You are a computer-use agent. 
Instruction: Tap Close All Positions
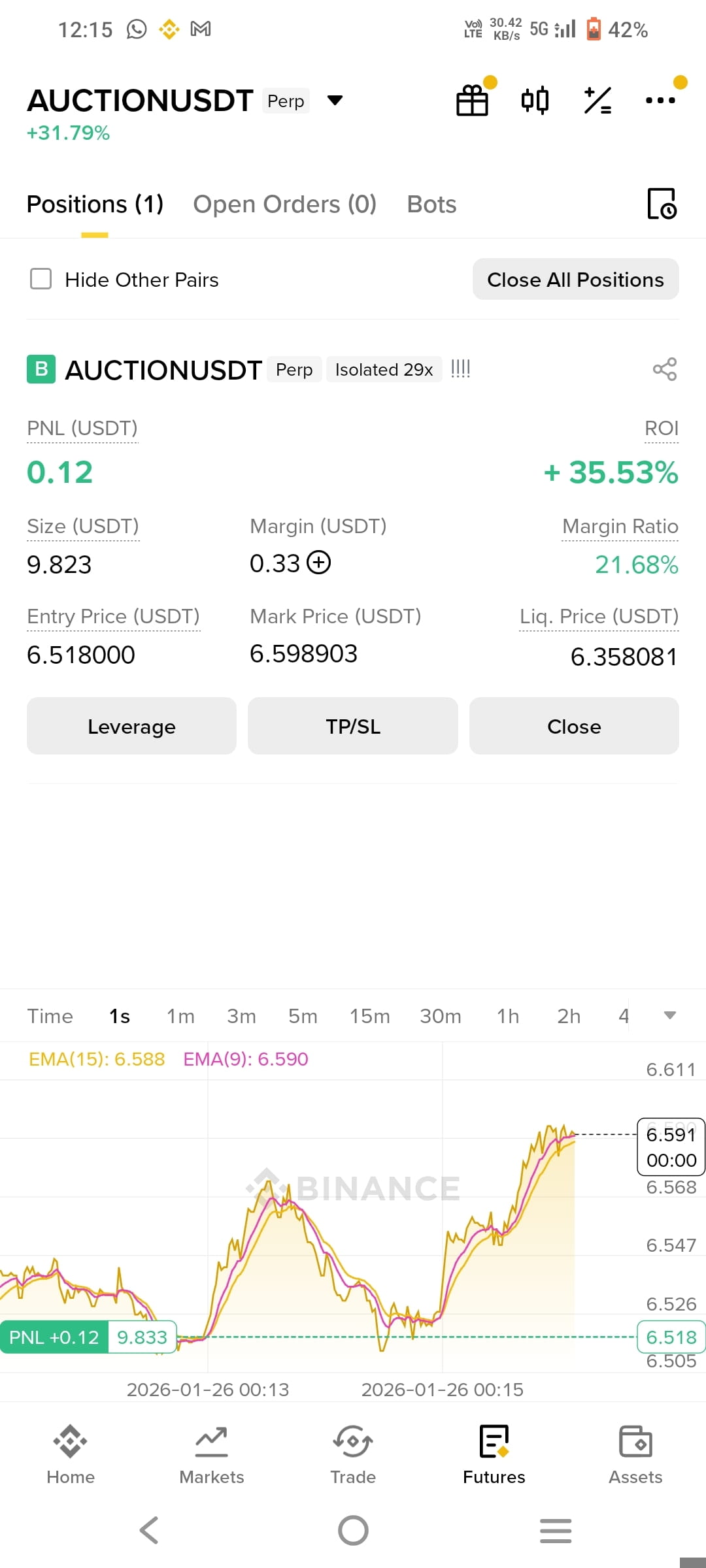575,280
